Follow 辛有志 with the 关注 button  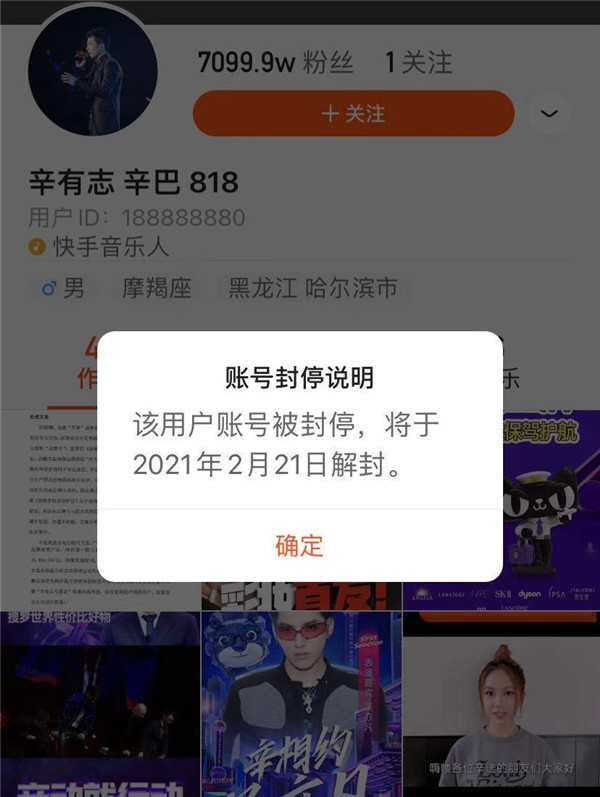coord(353,114)
